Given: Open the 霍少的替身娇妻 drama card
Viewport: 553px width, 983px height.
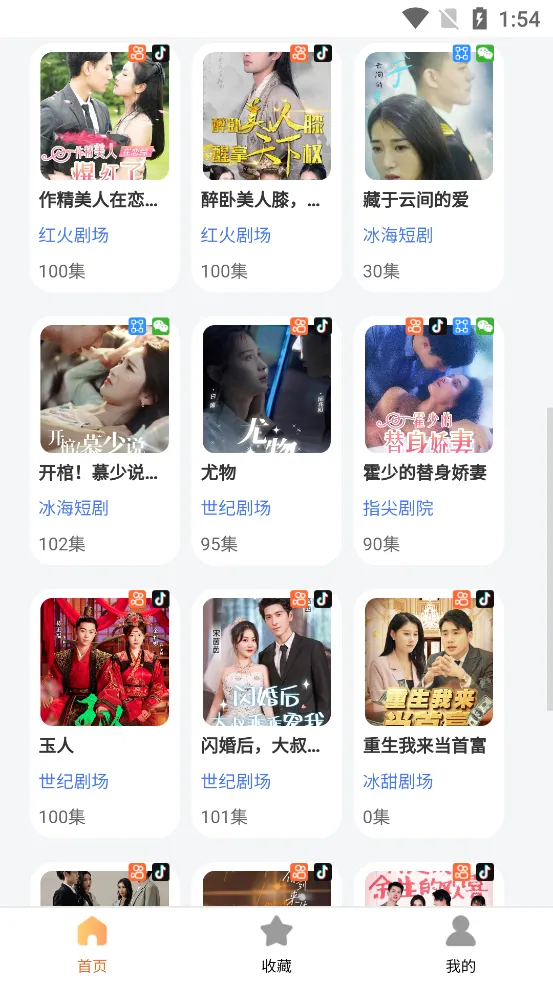Looking at the screenshot, I should pyautogui.click(x=429, y=439).
